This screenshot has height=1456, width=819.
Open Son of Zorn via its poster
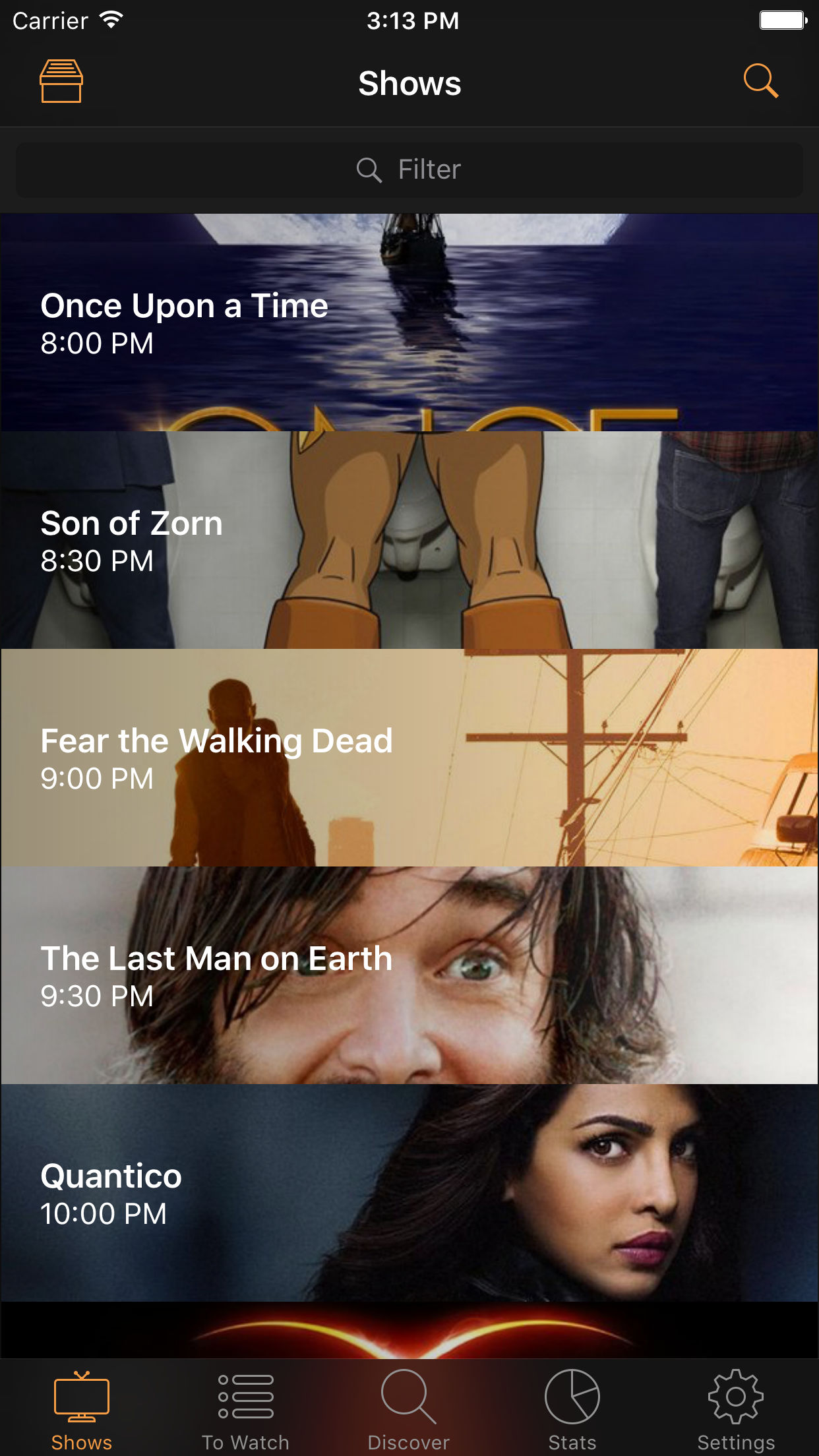click(409, 539)
